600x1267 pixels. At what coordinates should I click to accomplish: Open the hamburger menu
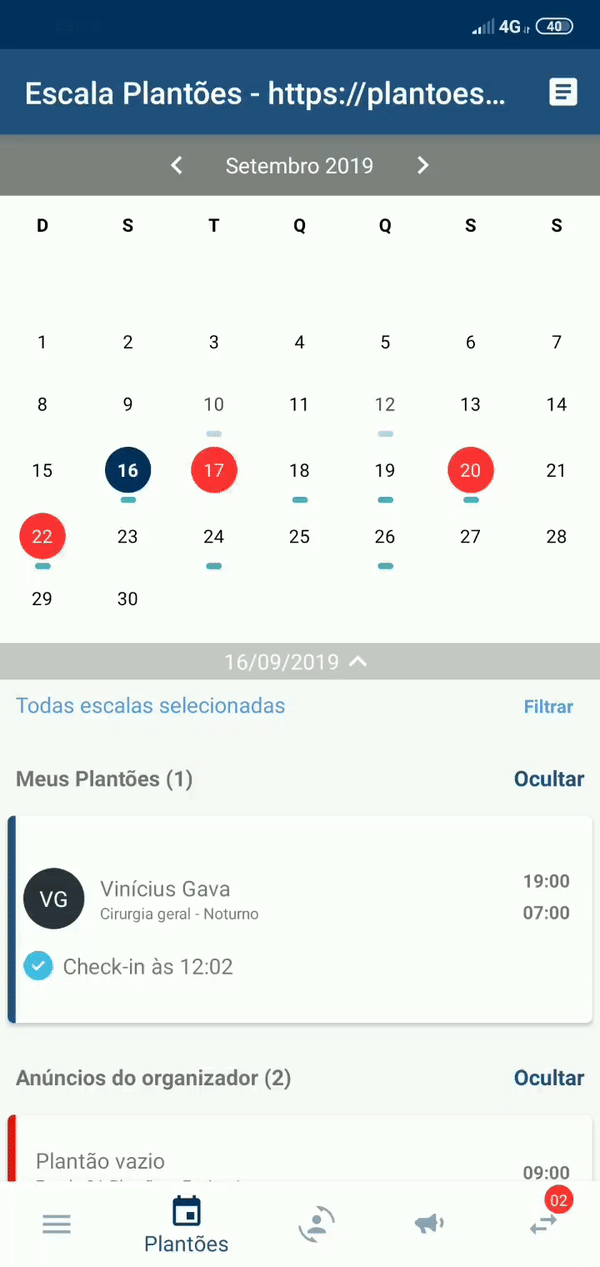coord(57,1224)
